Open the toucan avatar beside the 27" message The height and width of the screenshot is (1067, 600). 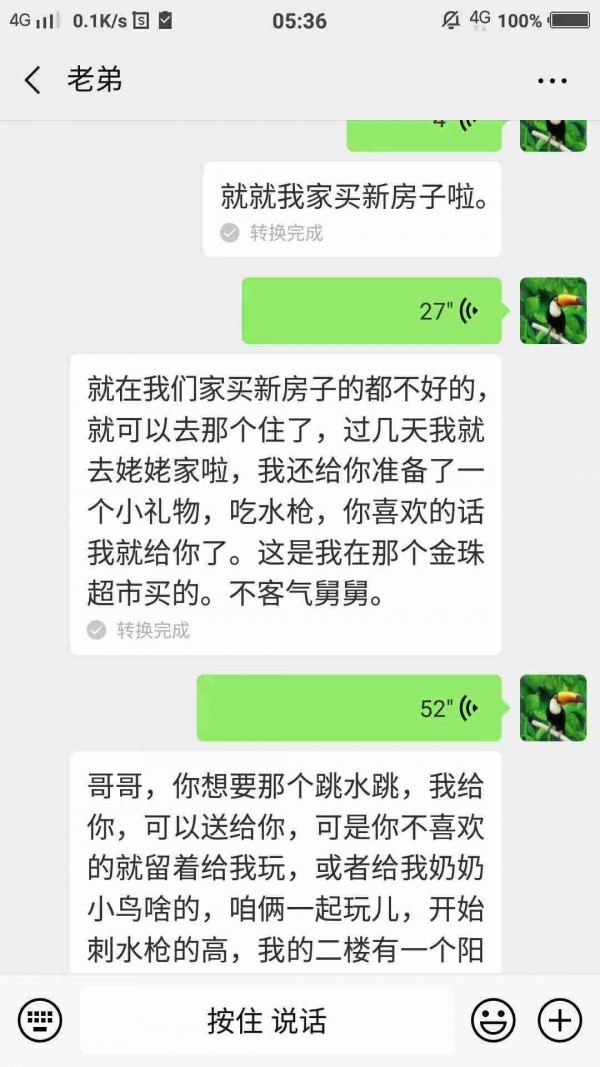click(553, 311)
